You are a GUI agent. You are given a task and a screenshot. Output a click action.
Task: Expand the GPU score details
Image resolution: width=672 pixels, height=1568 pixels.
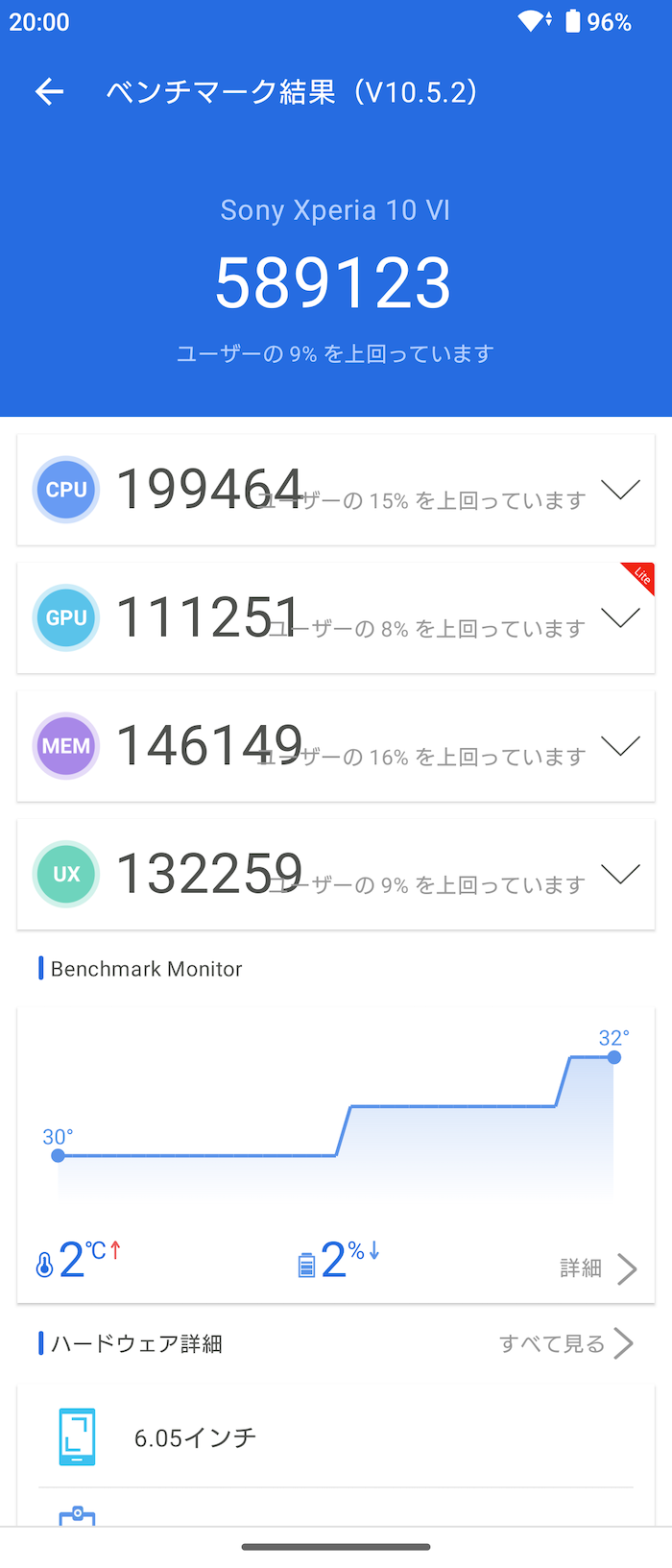pyautogui.click(x=620, y=617)
